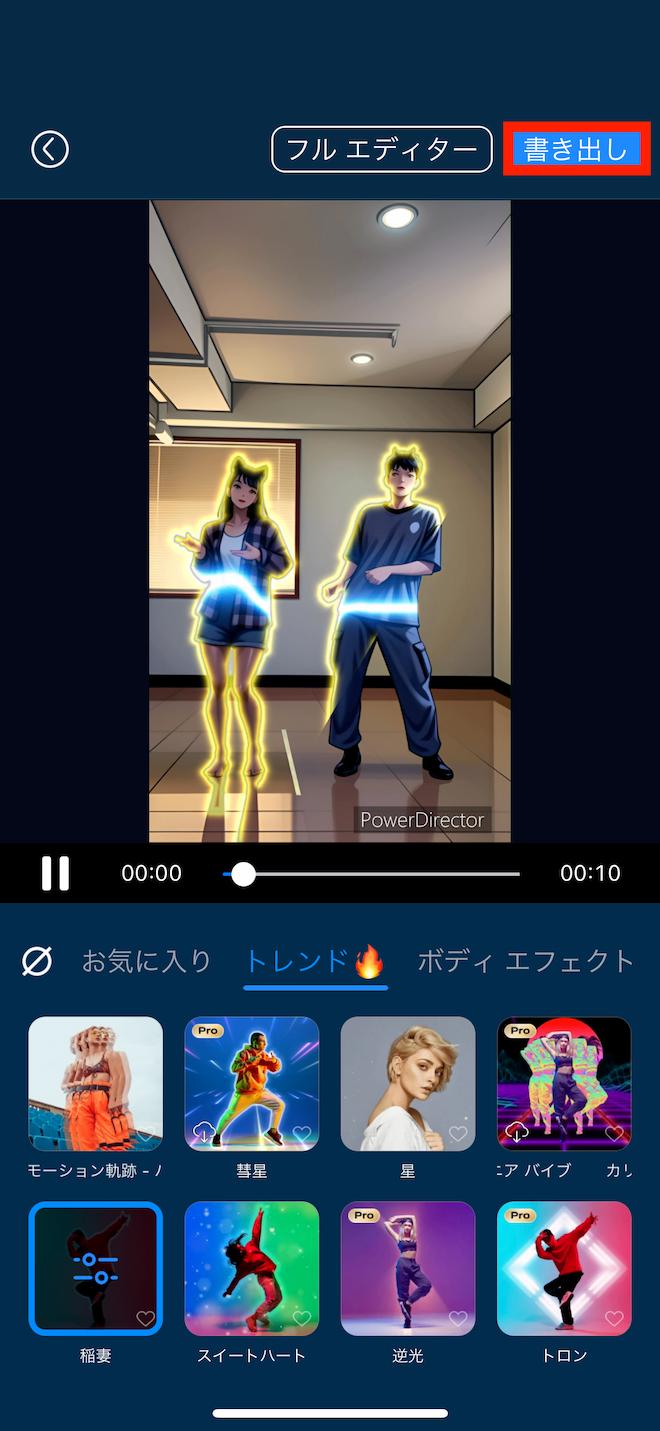660x1431 pixels.
Task: Select the トレンド tab
Action: click(315, 962)
